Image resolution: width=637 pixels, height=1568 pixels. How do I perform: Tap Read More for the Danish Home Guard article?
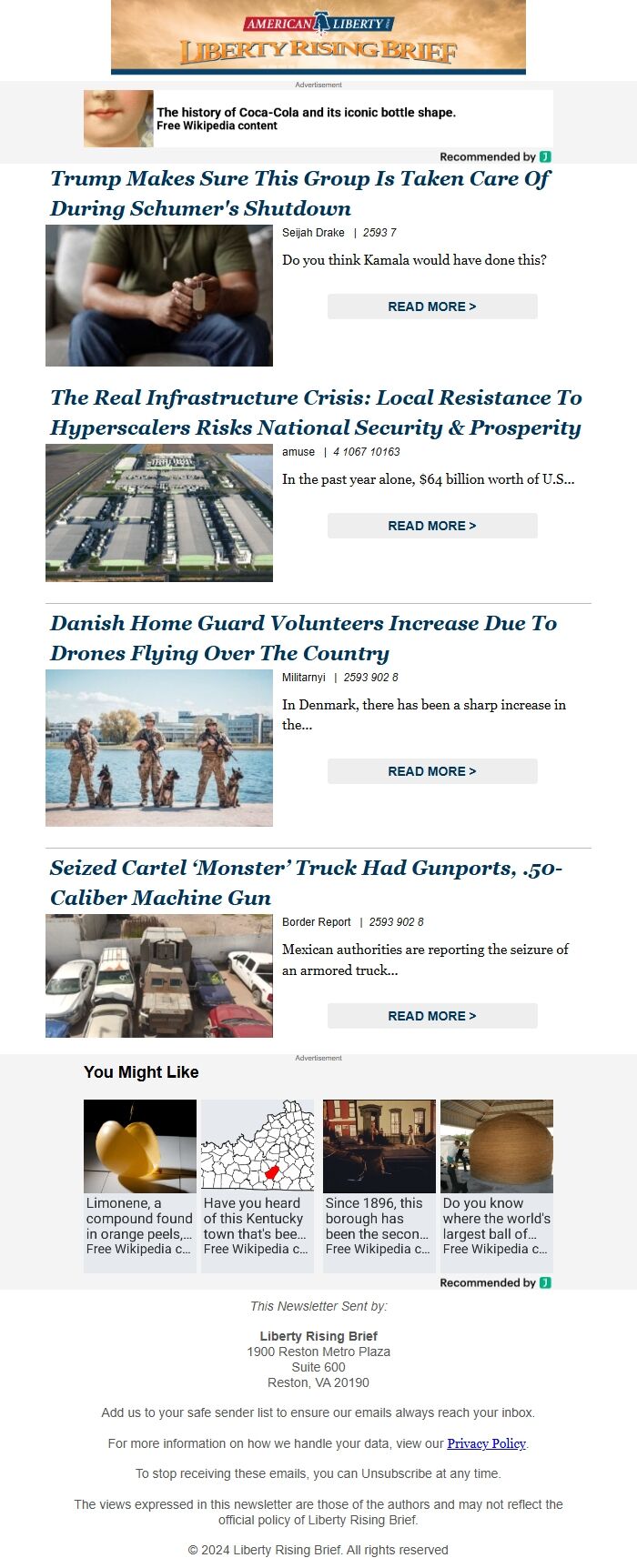432,771
